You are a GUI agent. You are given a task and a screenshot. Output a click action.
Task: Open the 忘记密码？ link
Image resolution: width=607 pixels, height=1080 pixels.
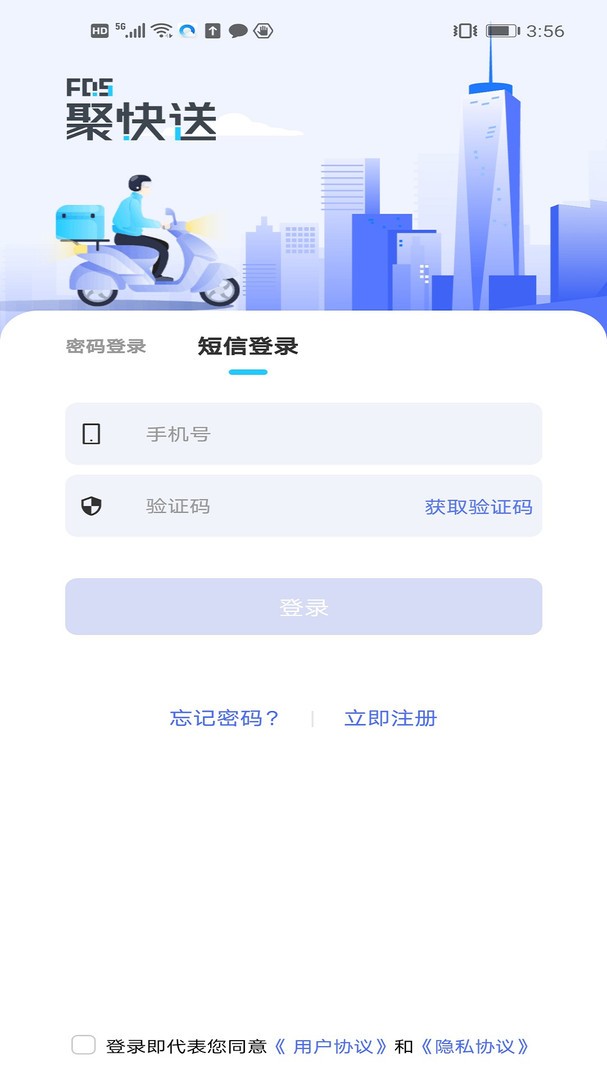pyautogui.click(x=225, y=718)
